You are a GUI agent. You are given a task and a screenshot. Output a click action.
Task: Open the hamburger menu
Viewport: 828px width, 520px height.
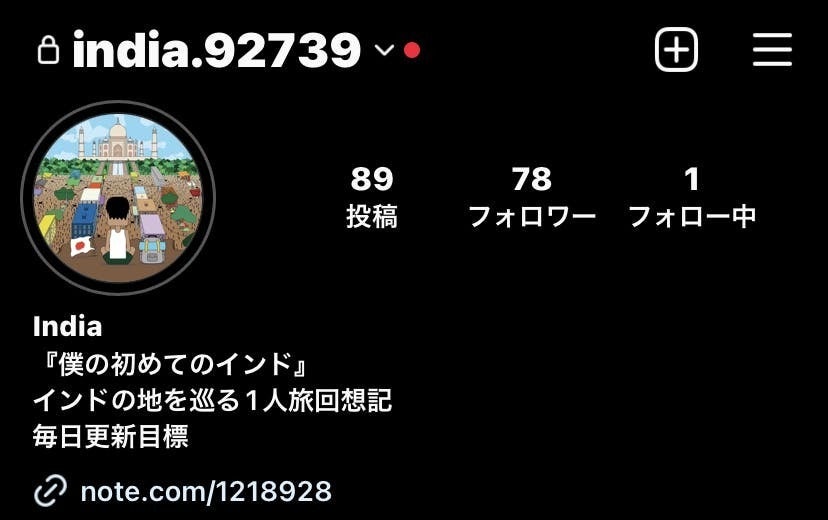pyautogui.click(x=772, y=49)
